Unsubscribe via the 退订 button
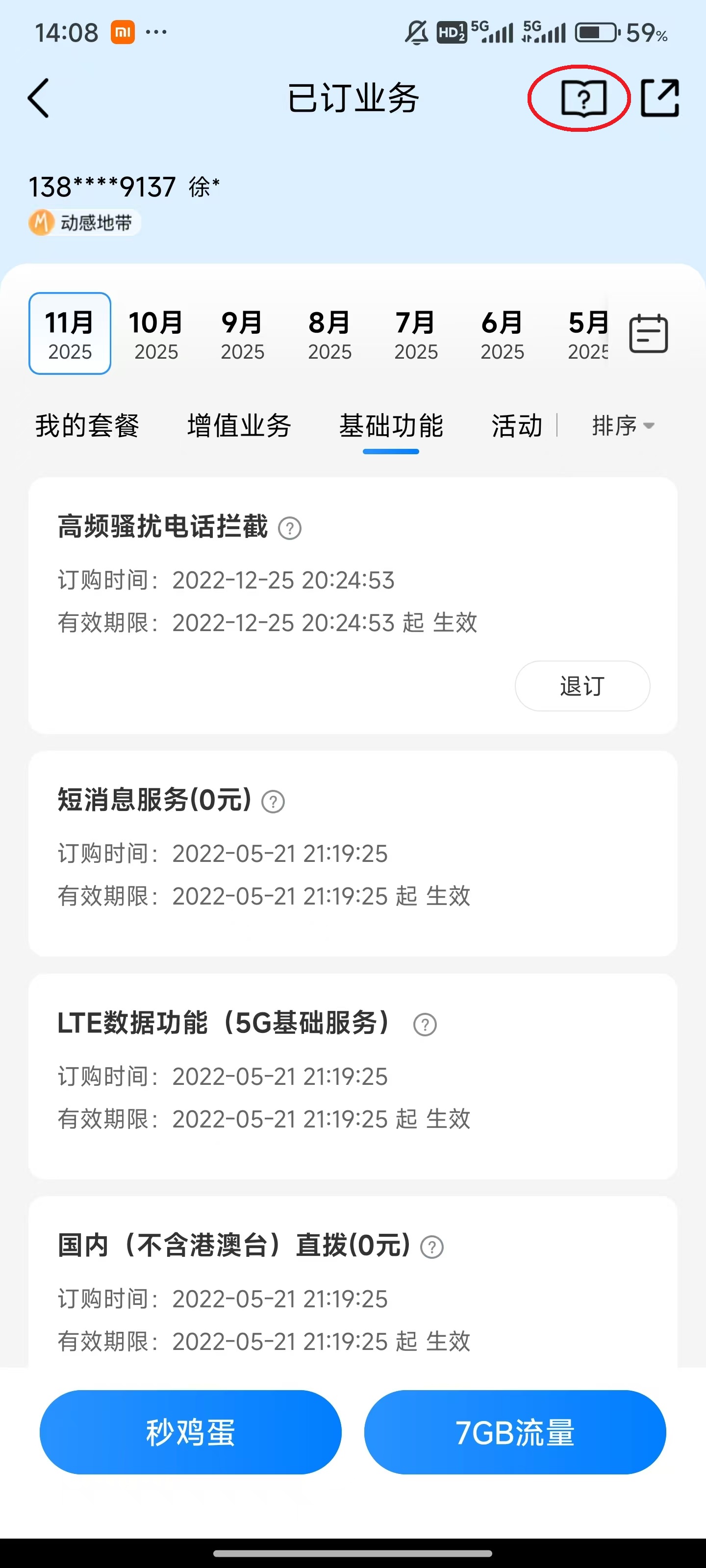 coord(581,686)
